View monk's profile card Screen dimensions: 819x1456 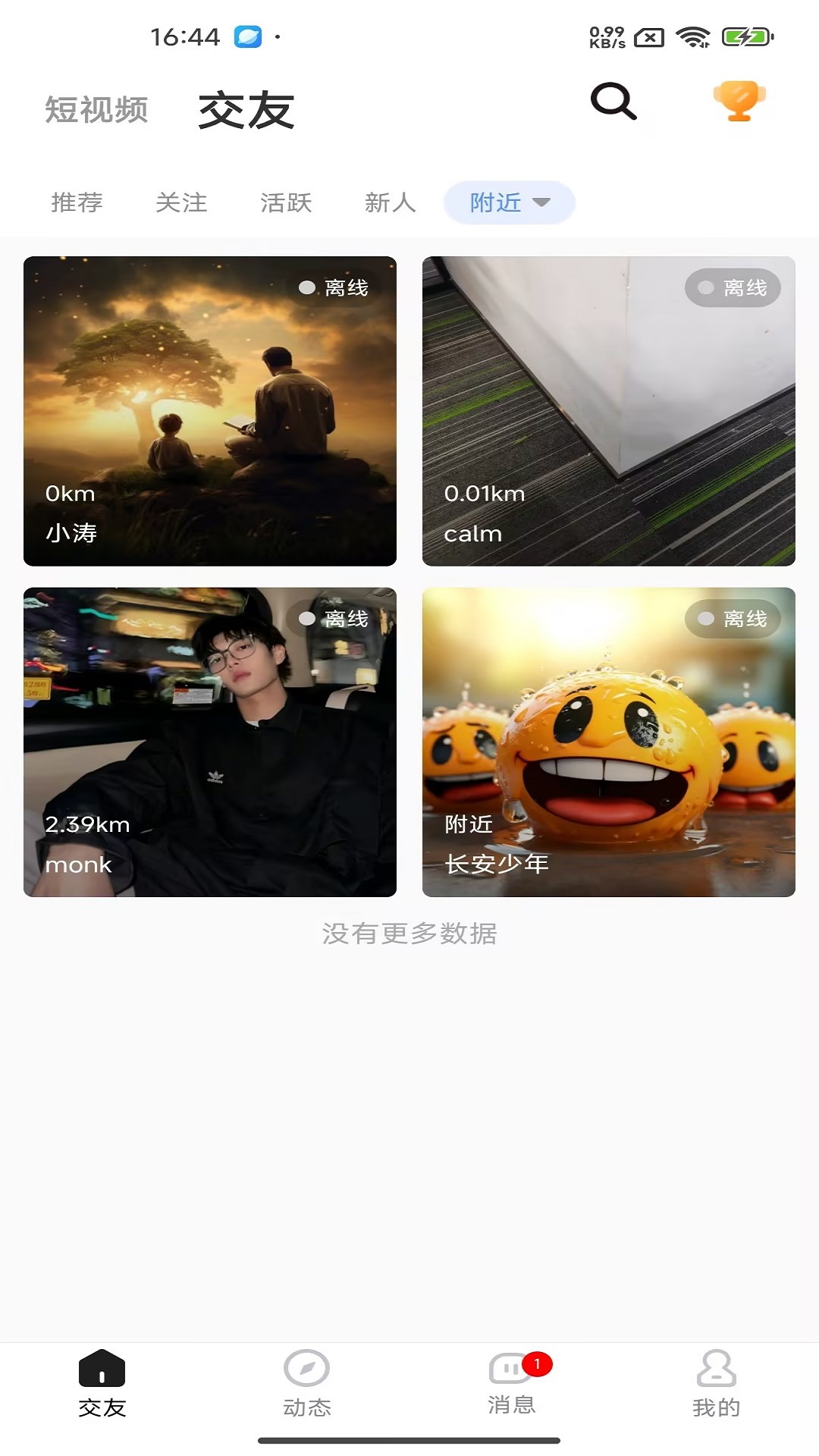coord(210,742)
